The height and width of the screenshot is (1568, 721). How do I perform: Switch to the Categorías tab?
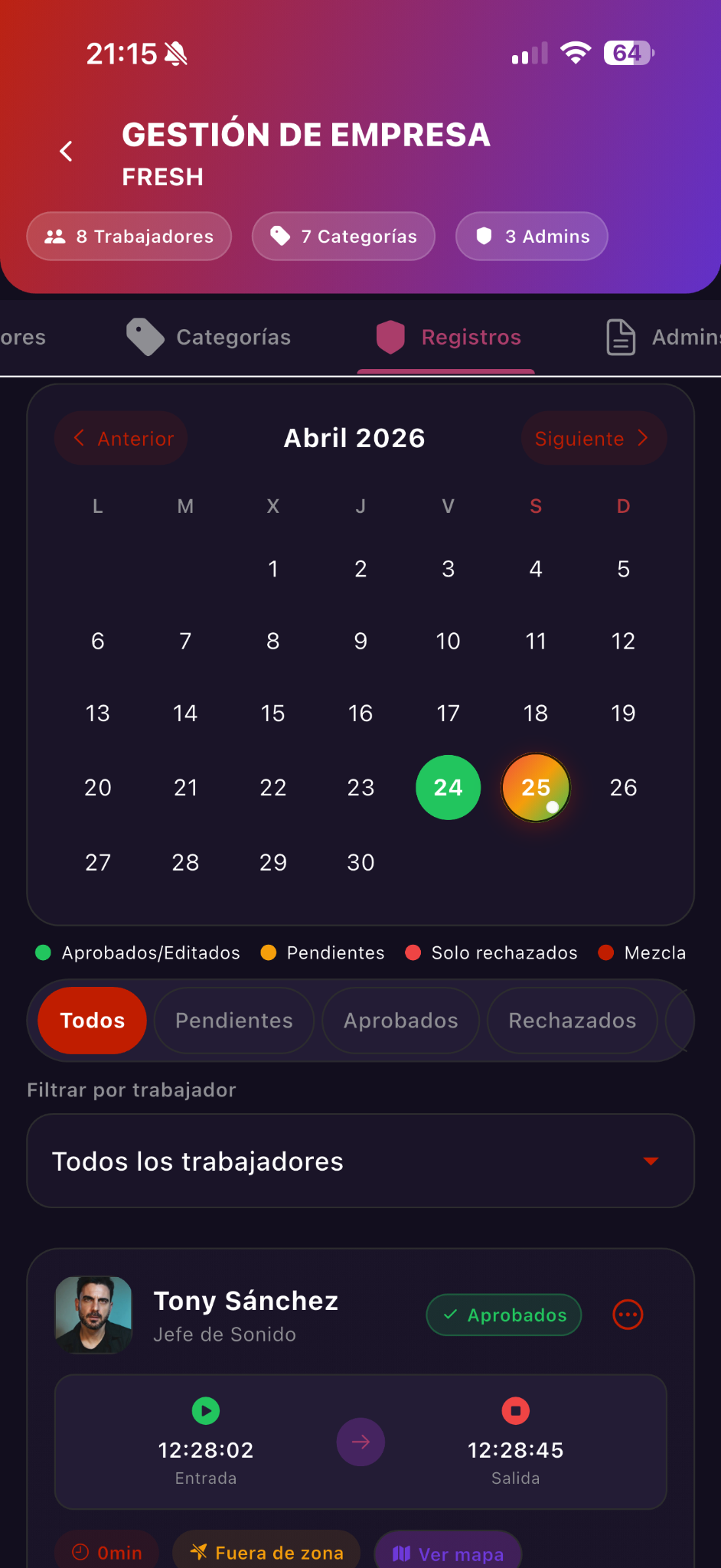coord(210,338)
